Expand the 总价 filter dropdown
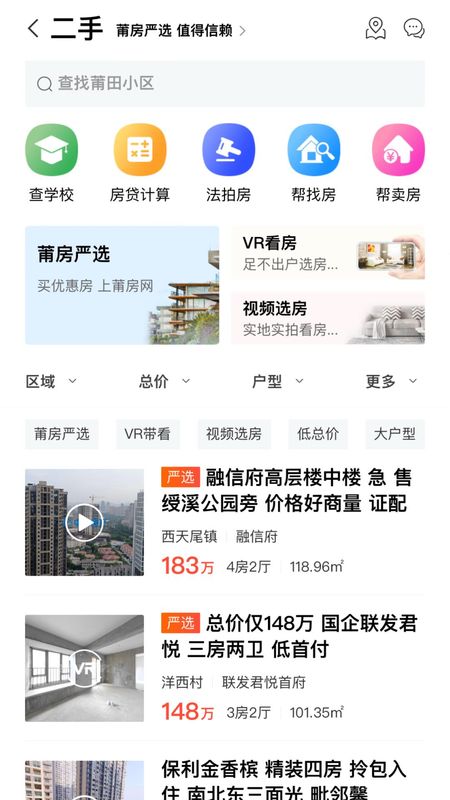 [x=164, y=381]
